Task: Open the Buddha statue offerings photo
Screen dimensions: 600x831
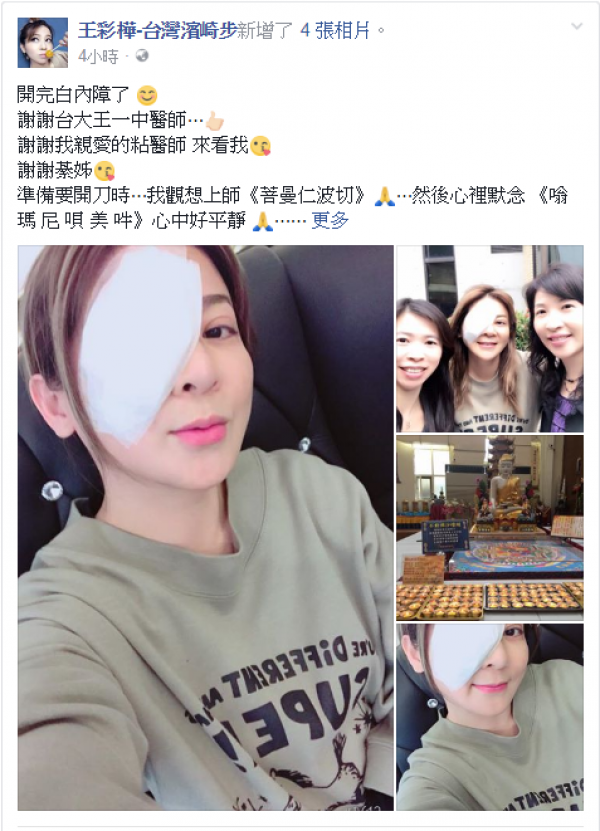Action: (x=489, y=527)
